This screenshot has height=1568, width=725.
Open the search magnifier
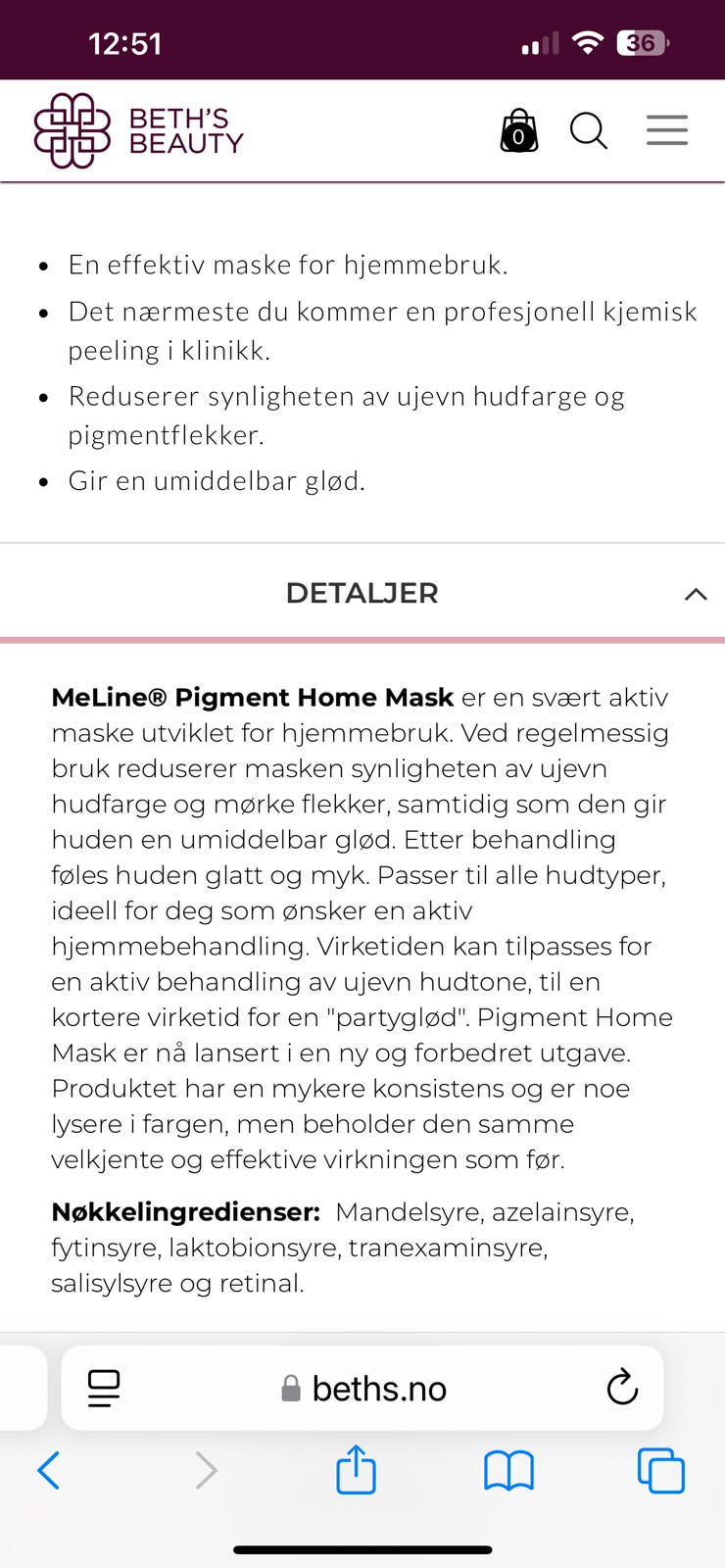589,130
